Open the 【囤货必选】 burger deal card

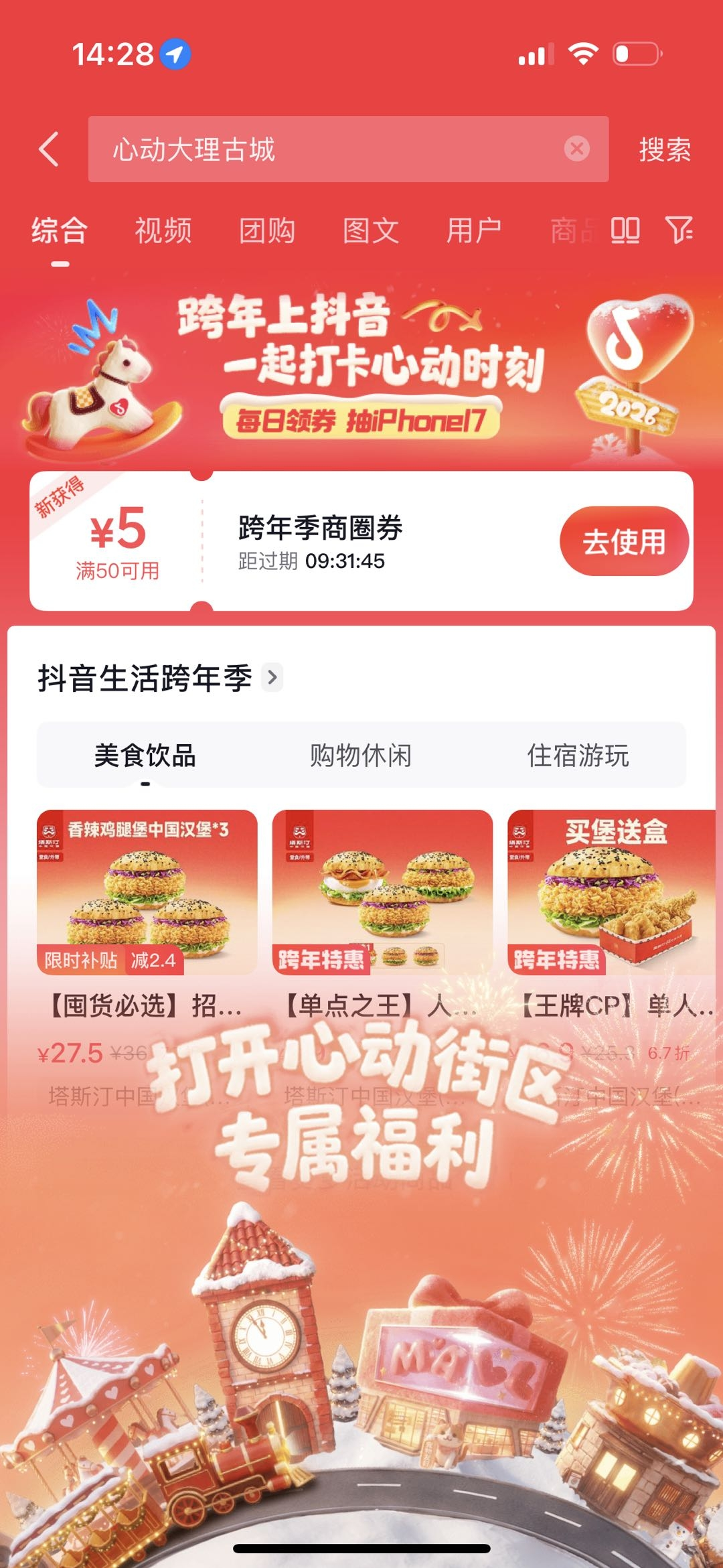point(147,918)
